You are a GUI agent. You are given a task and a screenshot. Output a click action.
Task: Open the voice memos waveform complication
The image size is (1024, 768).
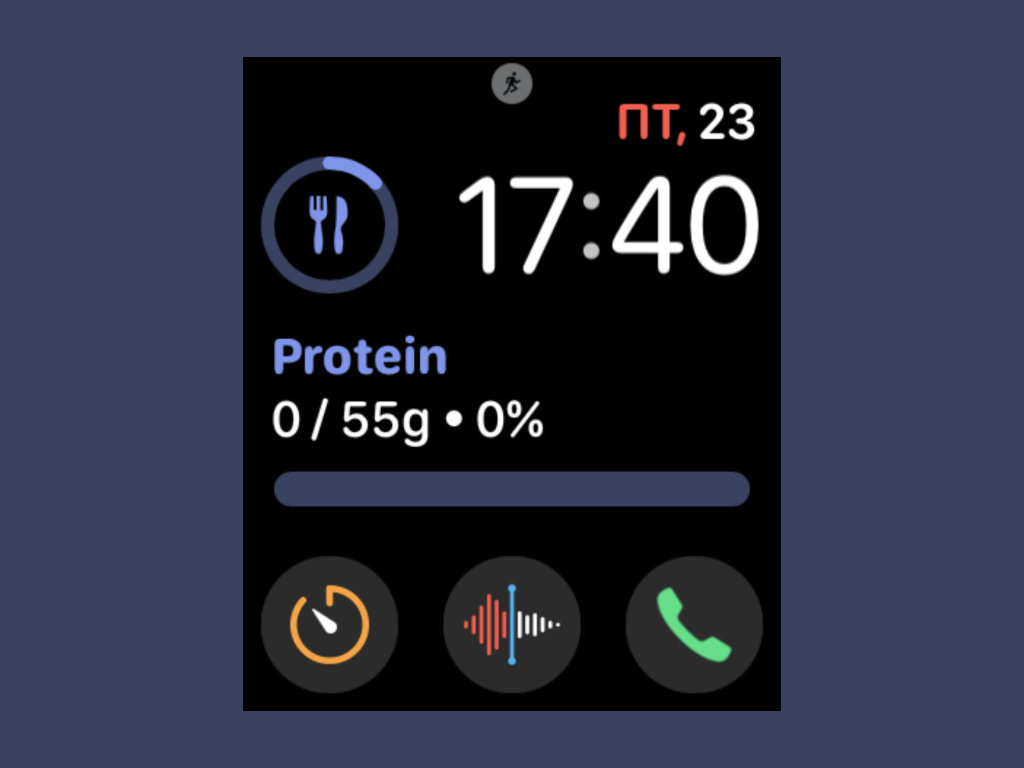pyautogui.click(x=512, y=625)
